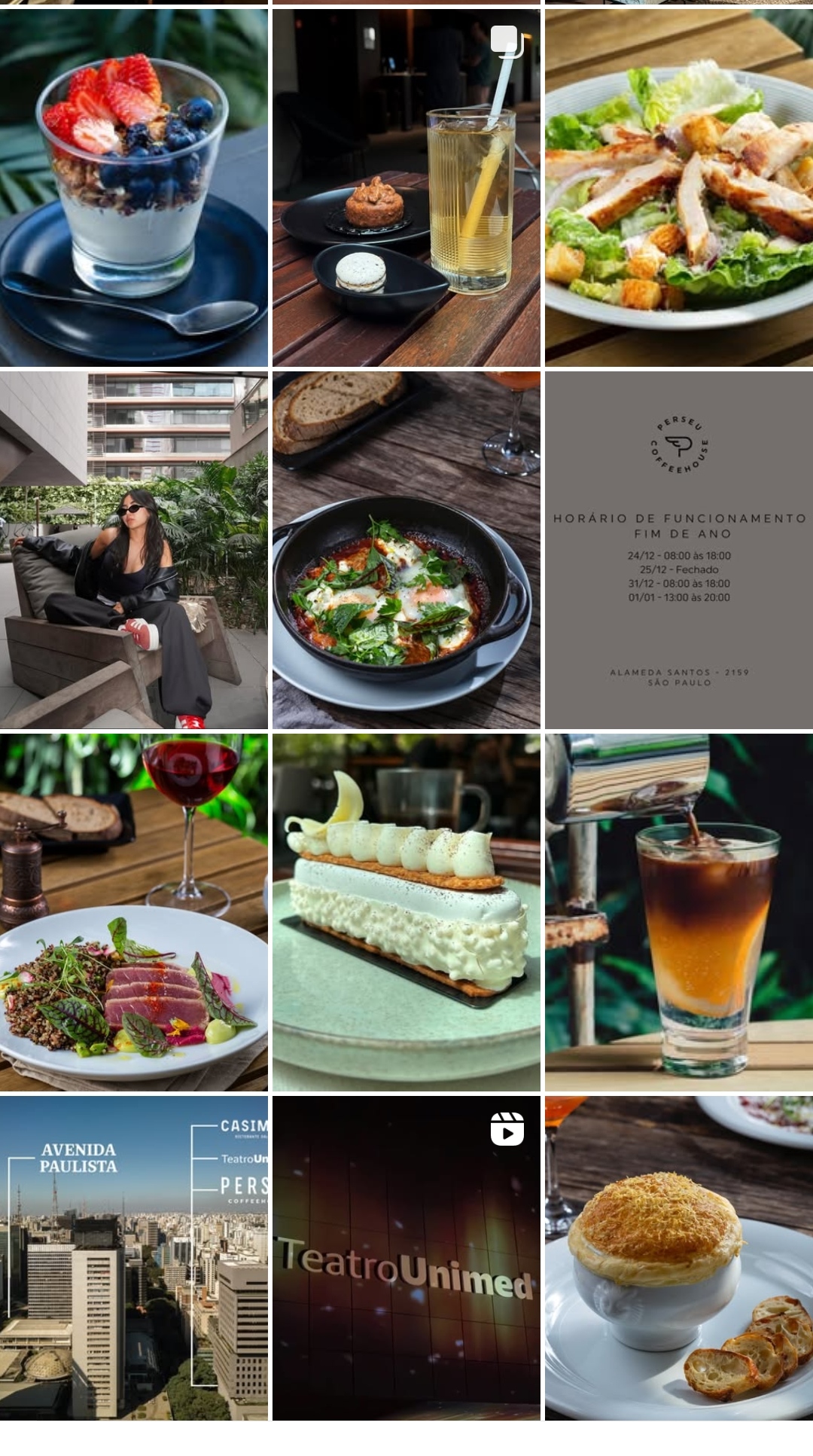Open the puff pastry soup post
This screenshot has width=813, height=1456.
pyautogui.click(x=679, y=1258)
